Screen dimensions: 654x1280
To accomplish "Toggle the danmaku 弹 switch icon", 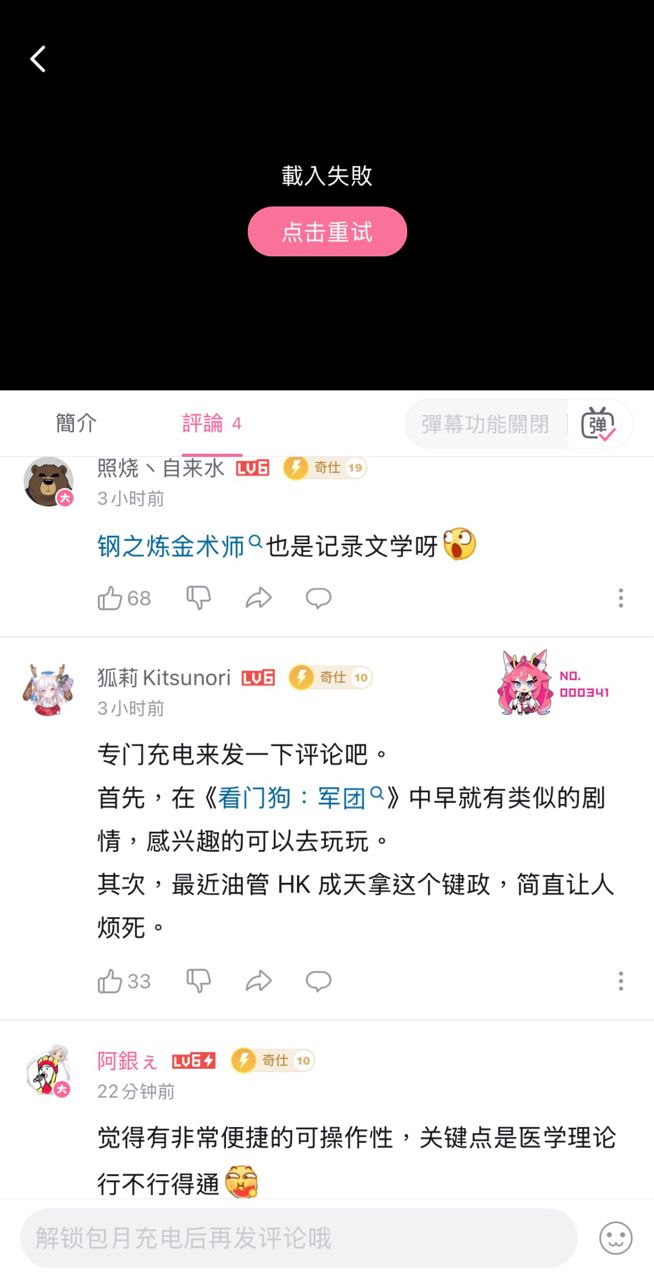I will click(599, 424).
